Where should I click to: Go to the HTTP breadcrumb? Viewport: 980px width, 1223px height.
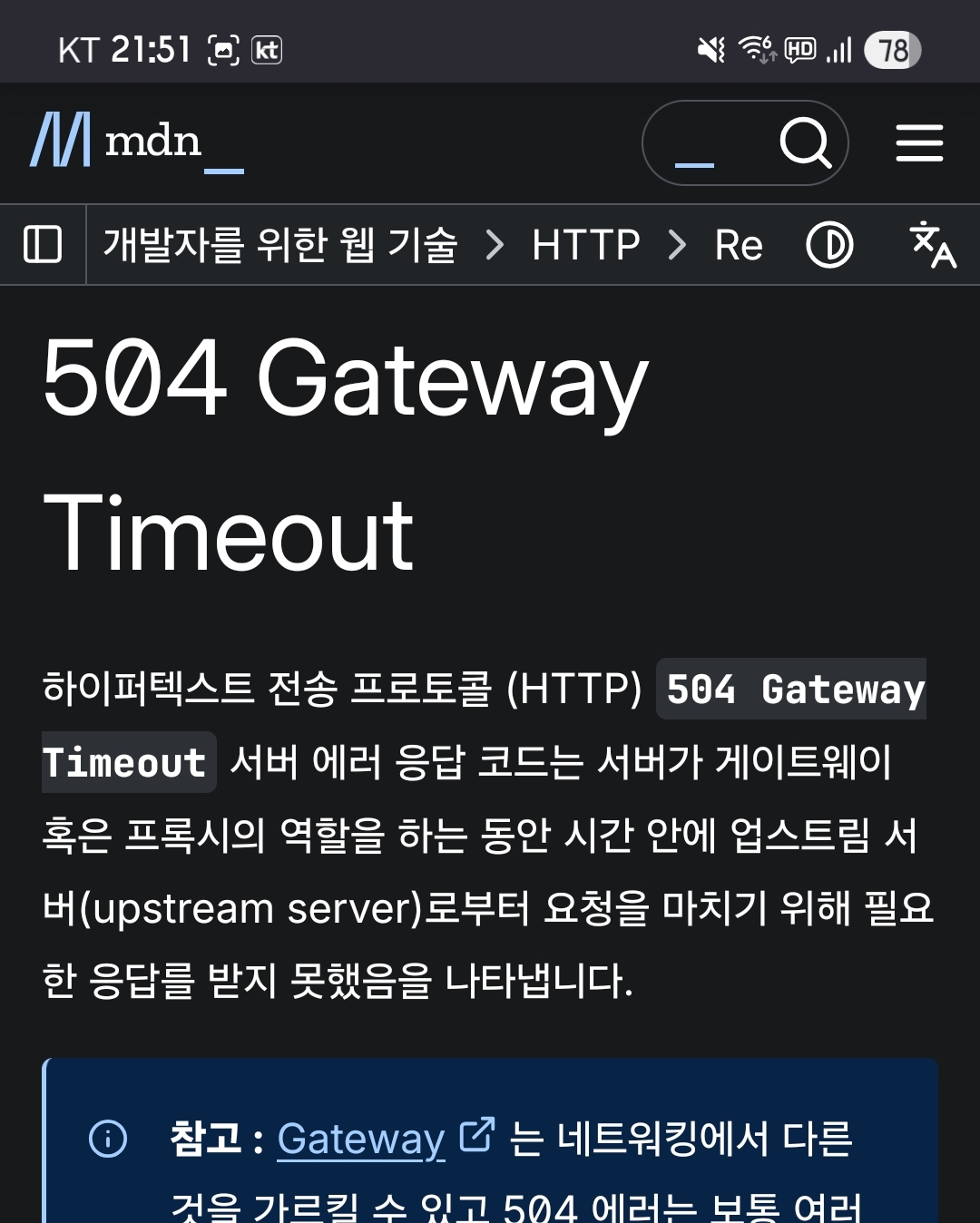pyautogui.click(x=585, y=245)
